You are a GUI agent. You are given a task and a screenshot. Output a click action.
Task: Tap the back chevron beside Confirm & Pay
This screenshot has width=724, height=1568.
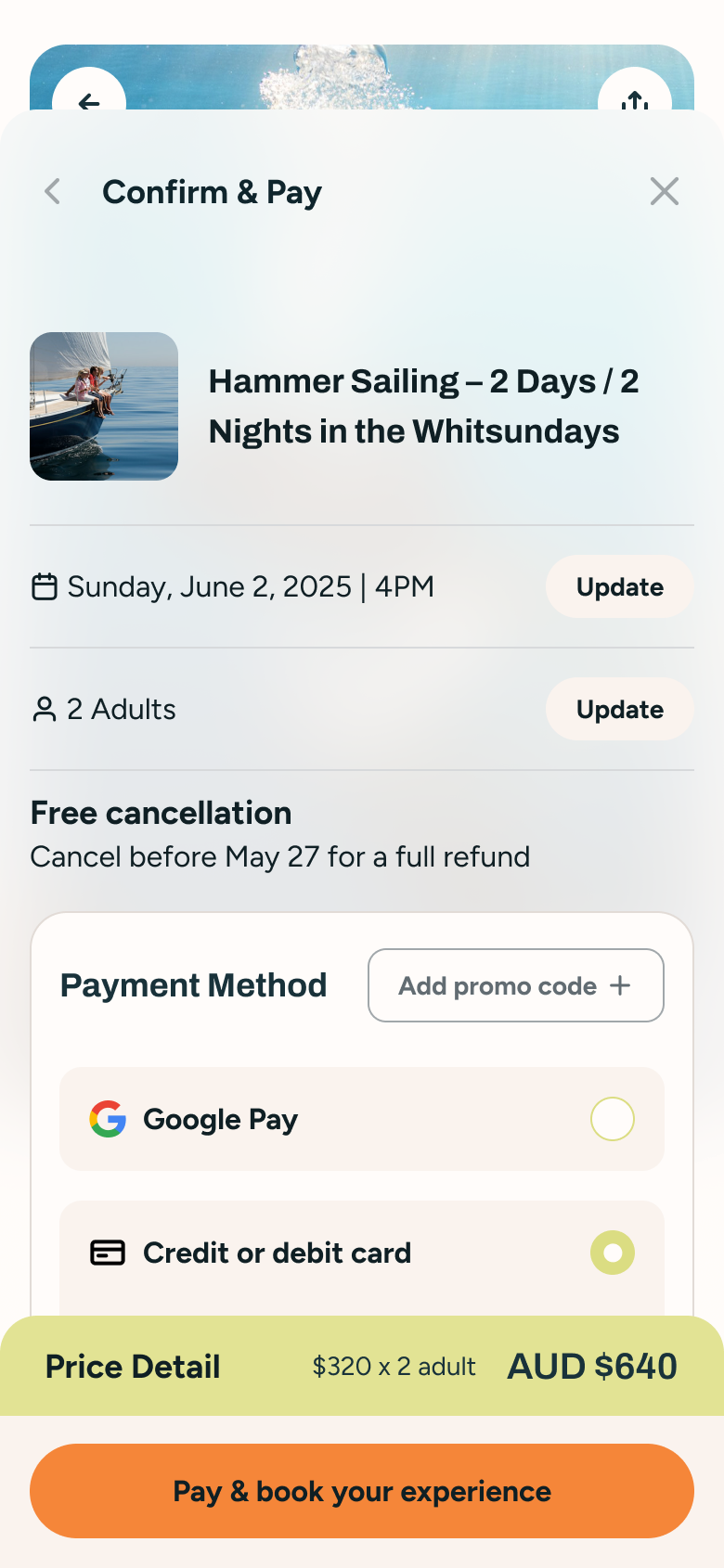52,192
